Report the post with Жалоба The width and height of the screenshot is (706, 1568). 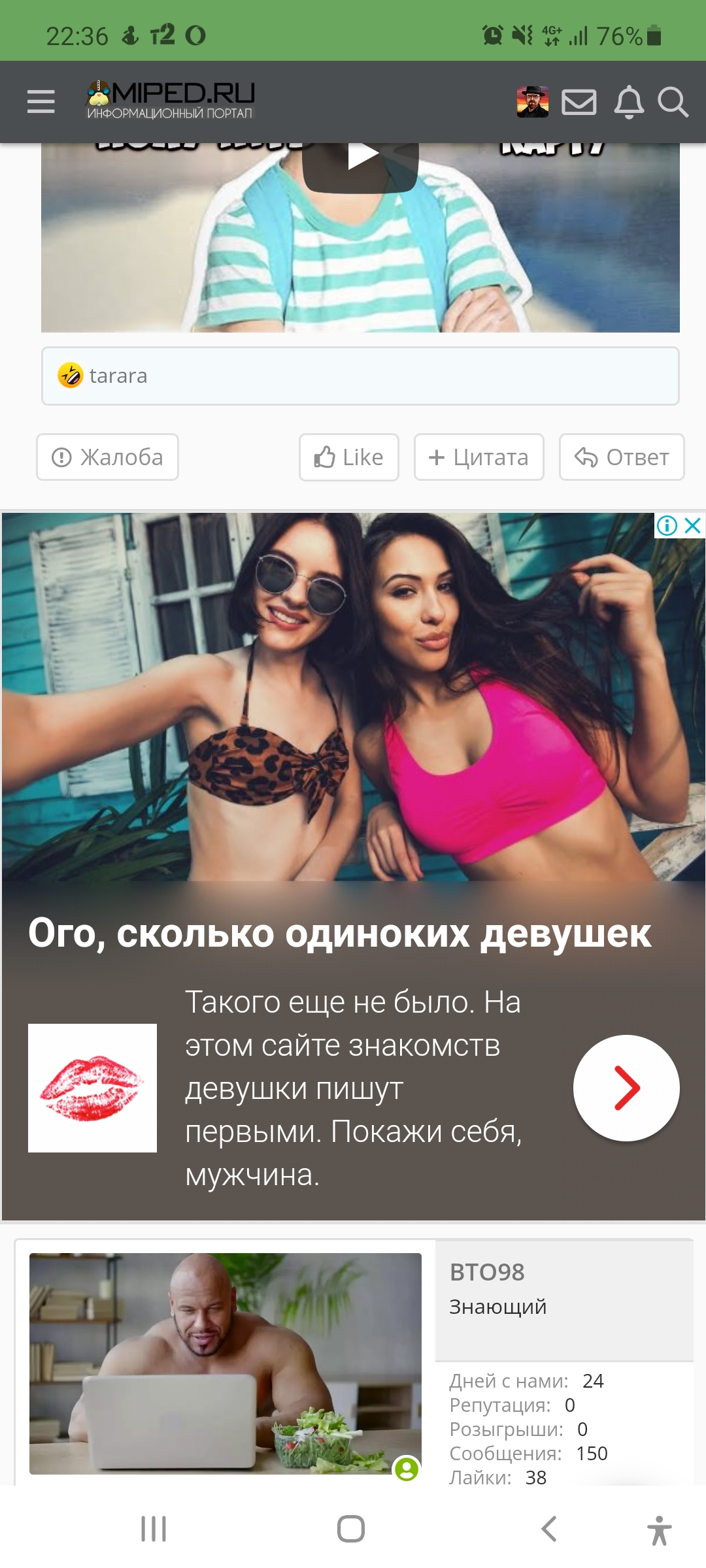point(107,457)
